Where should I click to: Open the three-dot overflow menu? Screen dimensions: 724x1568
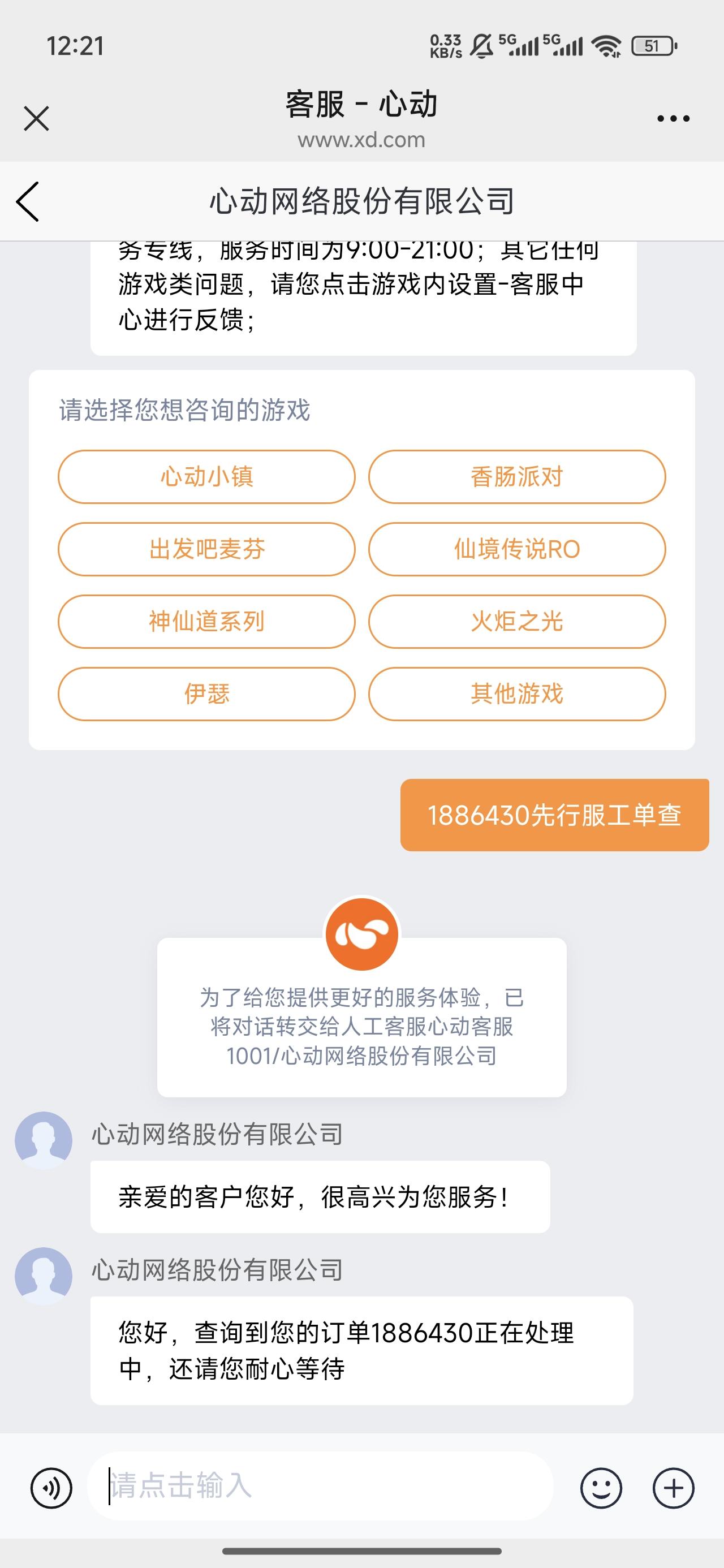click(x=674, y=119)
